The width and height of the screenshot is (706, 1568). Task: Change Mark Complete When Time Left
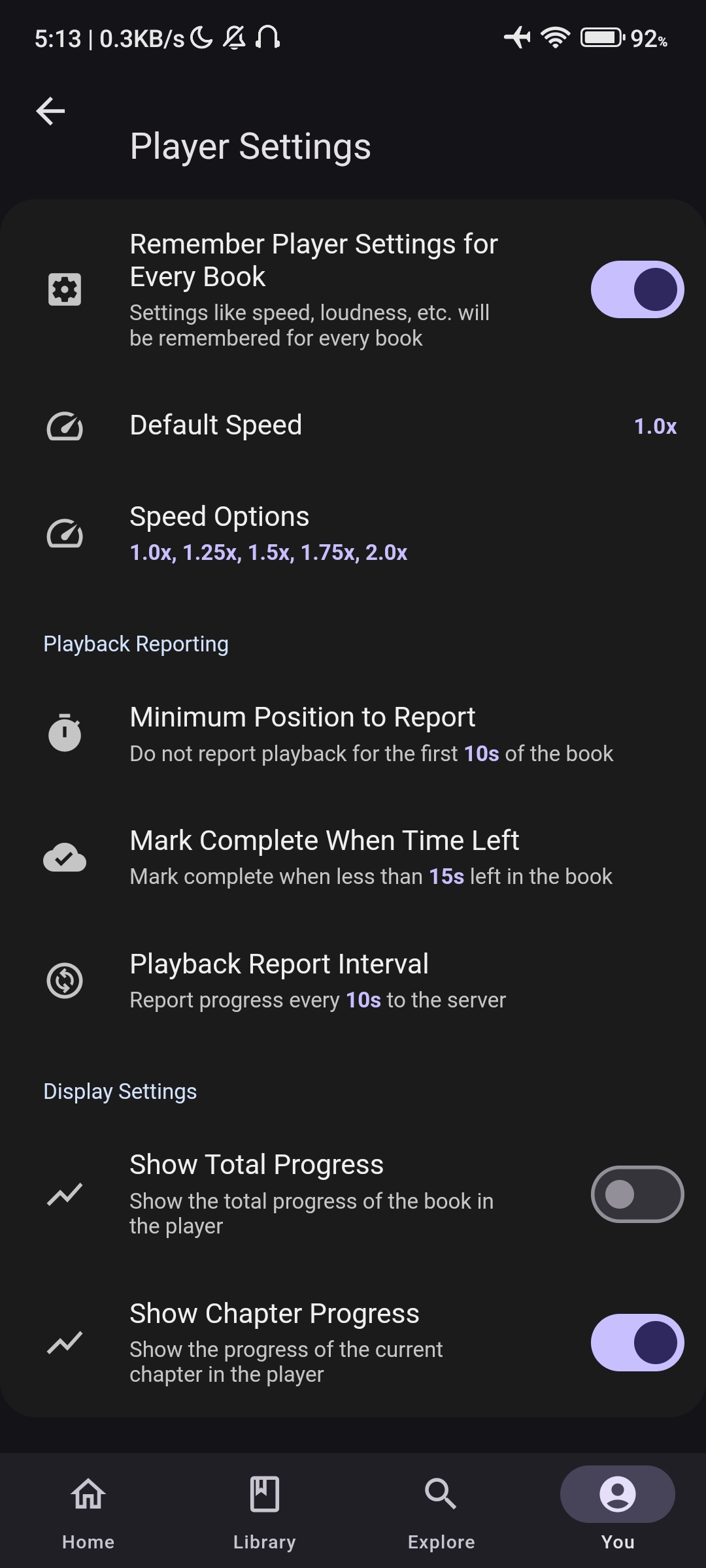pos(353,857)
